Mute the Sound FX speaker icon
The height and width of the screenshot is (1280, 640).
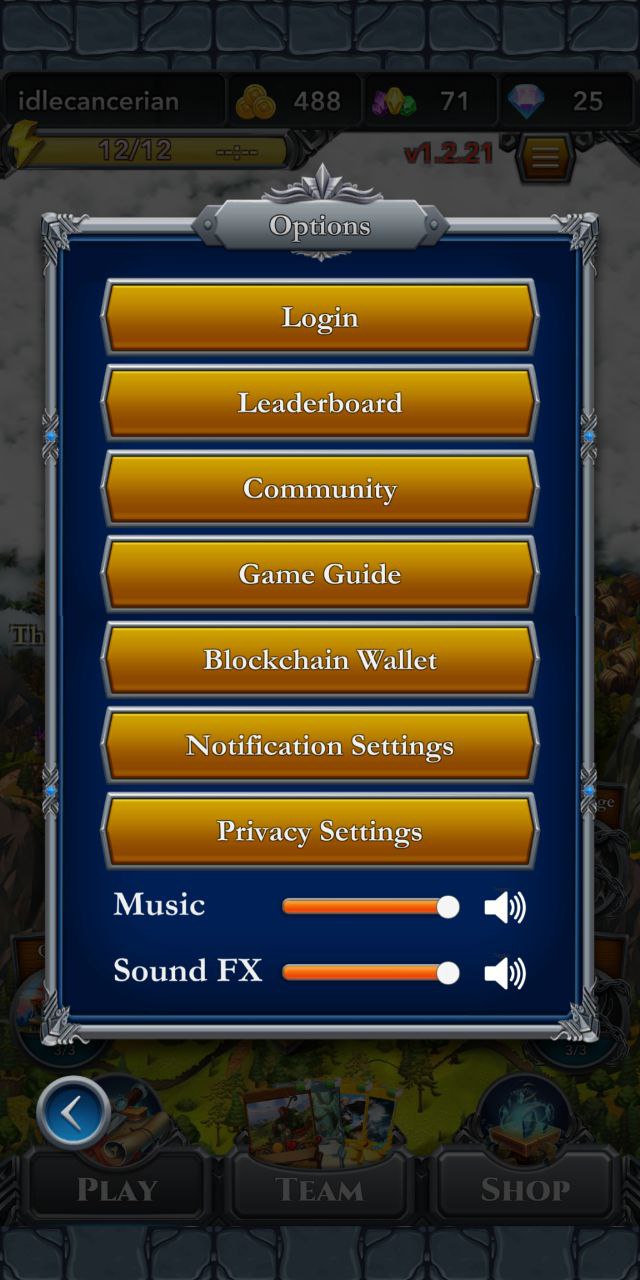pyautogui.click(x=505, y=973)
